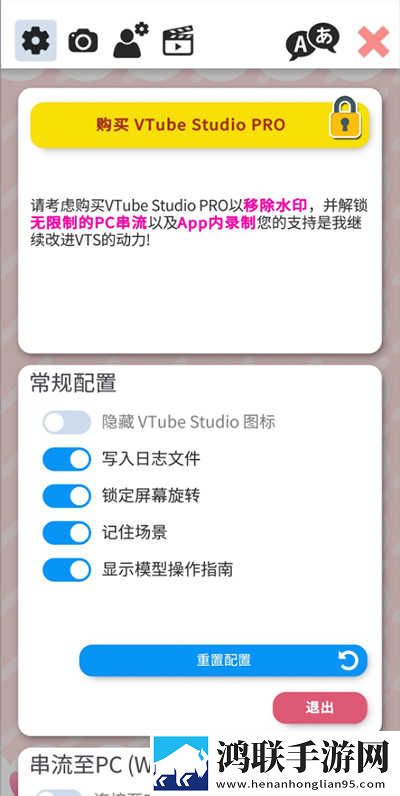Screen dimensions: 400x796
Task: Disable 写入日志文件 switch
Action: coord(66,459)
